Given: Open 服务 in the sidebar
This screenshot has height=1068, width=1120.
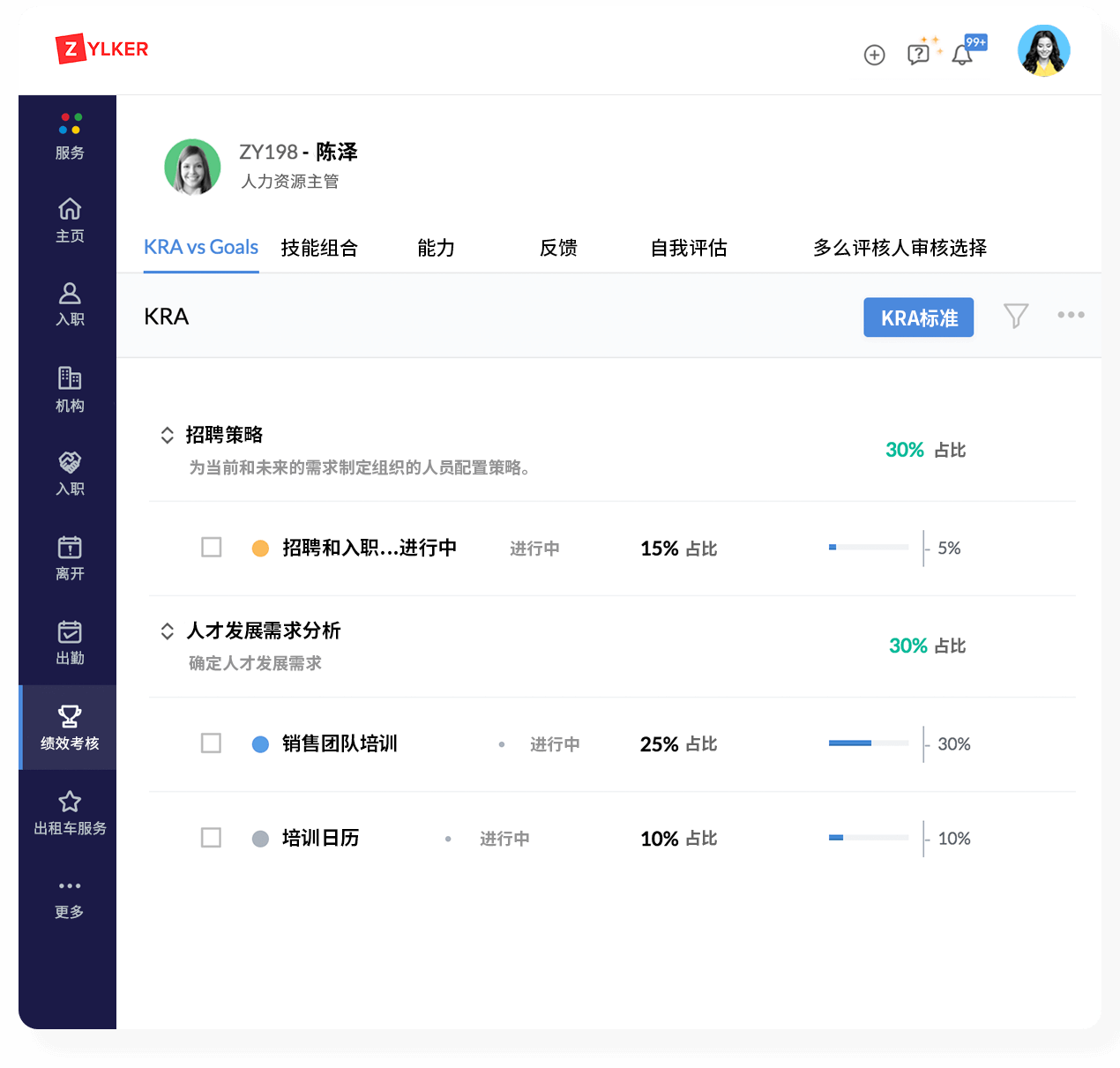Looking at the screenshot, I should click(70, 136).
